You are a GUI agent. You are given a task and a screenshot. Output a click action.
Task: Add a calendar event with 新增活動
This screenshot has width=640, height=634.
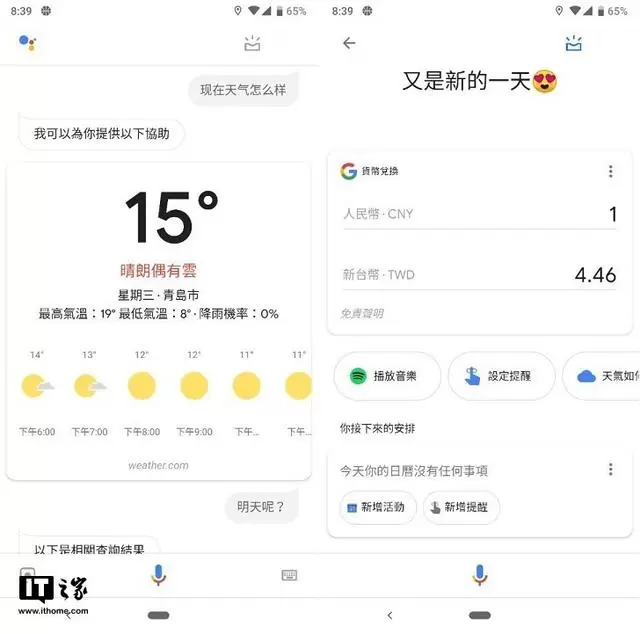pyautogui.click(x=377, y=507)
